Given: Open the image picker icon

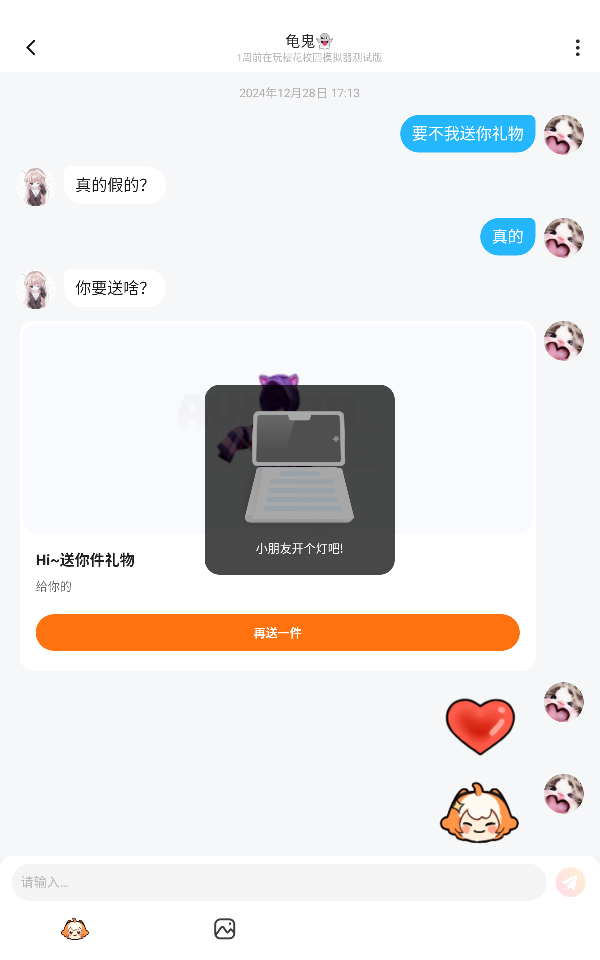Looking at the screenshot, I should tap(225, 929).
